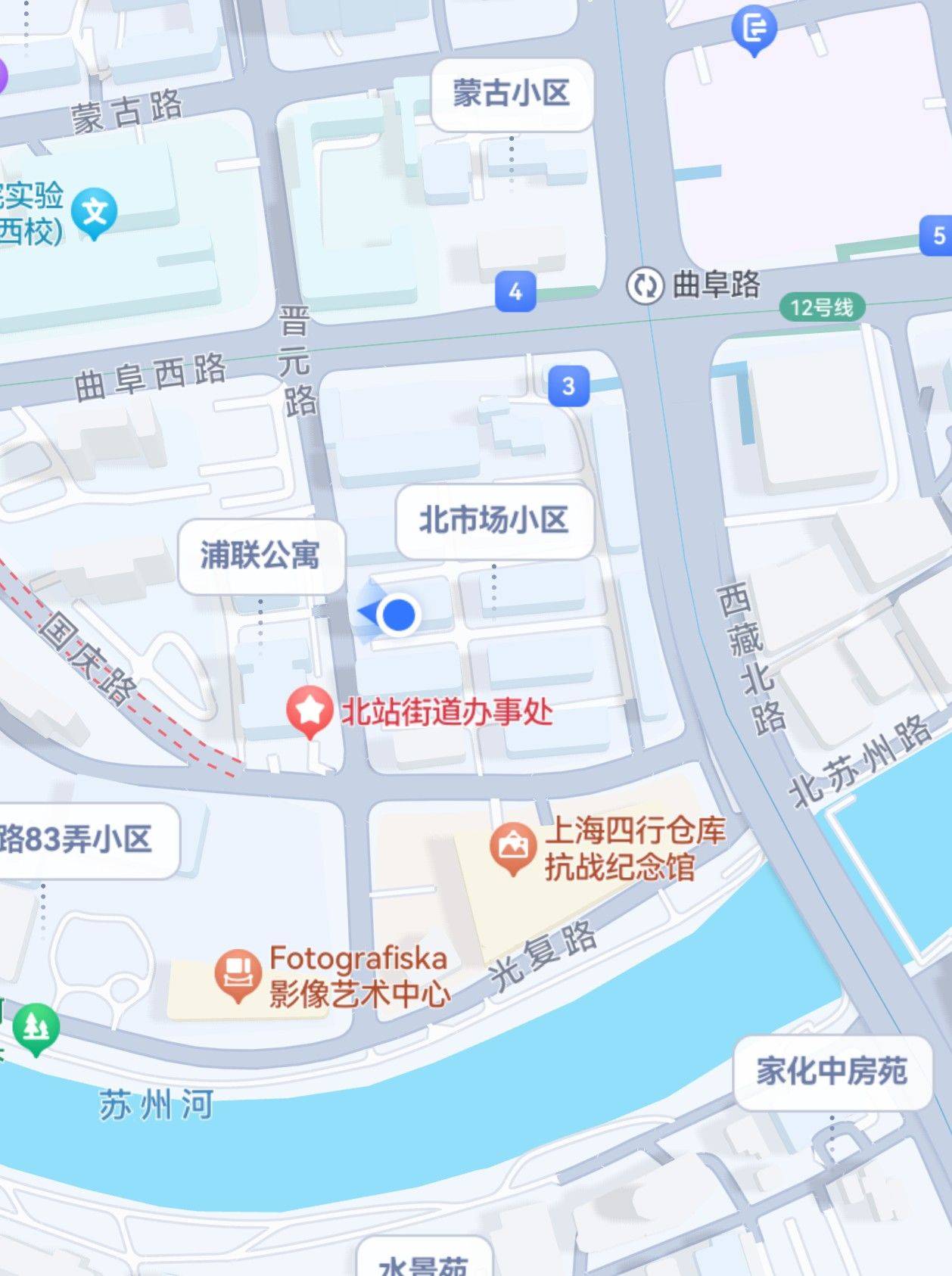
Task: Open the Fotografiska影像艺术中心 place pin
Action: tap(238, 974)
